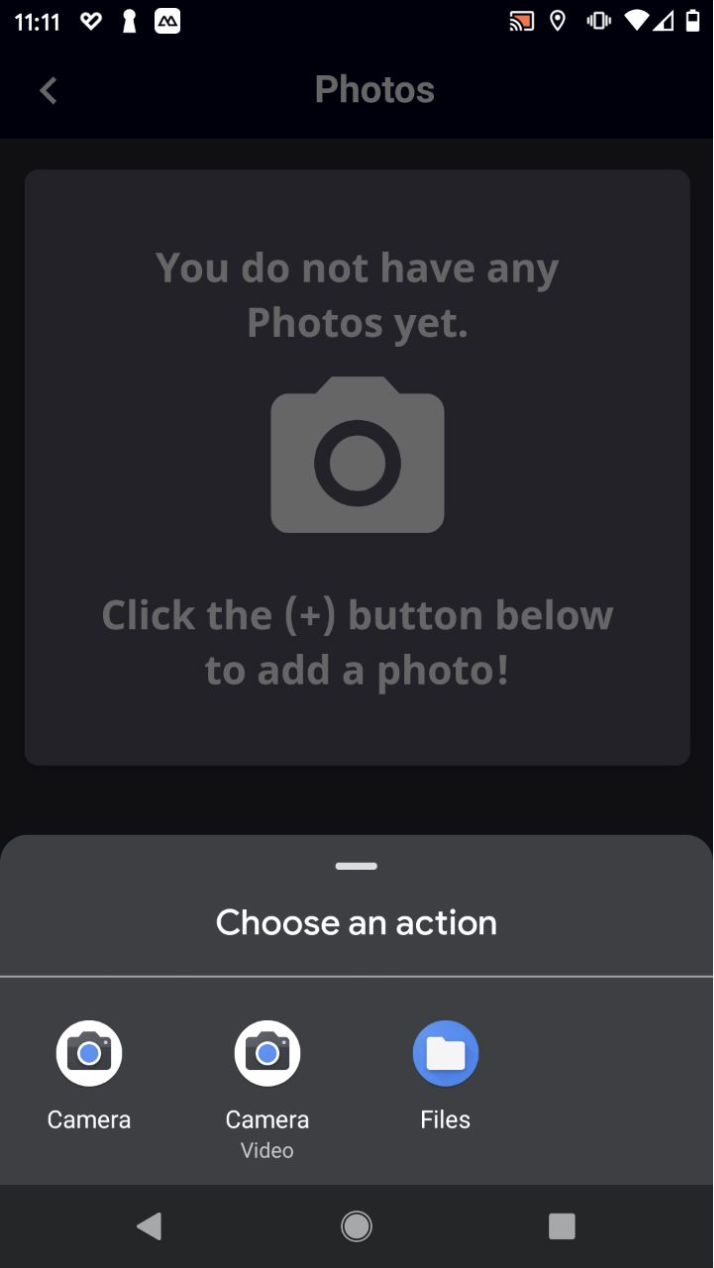The width and height of the screenshot is (714, 1268).
Task: Go back using the Photos header arrow
Action: point(48,90)
